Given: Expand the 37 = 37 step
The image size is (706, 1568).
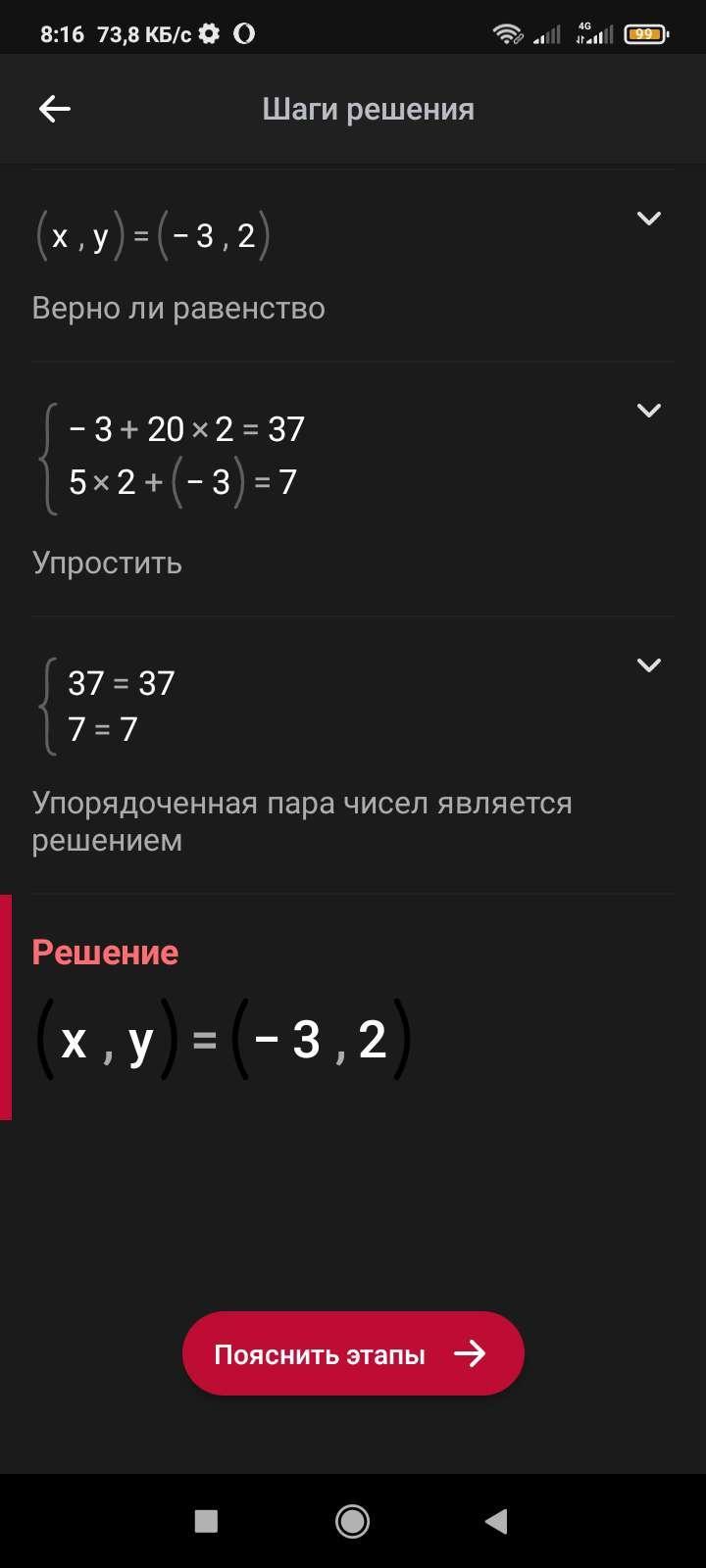Looking at the screenshot, I should coord(648,665).
